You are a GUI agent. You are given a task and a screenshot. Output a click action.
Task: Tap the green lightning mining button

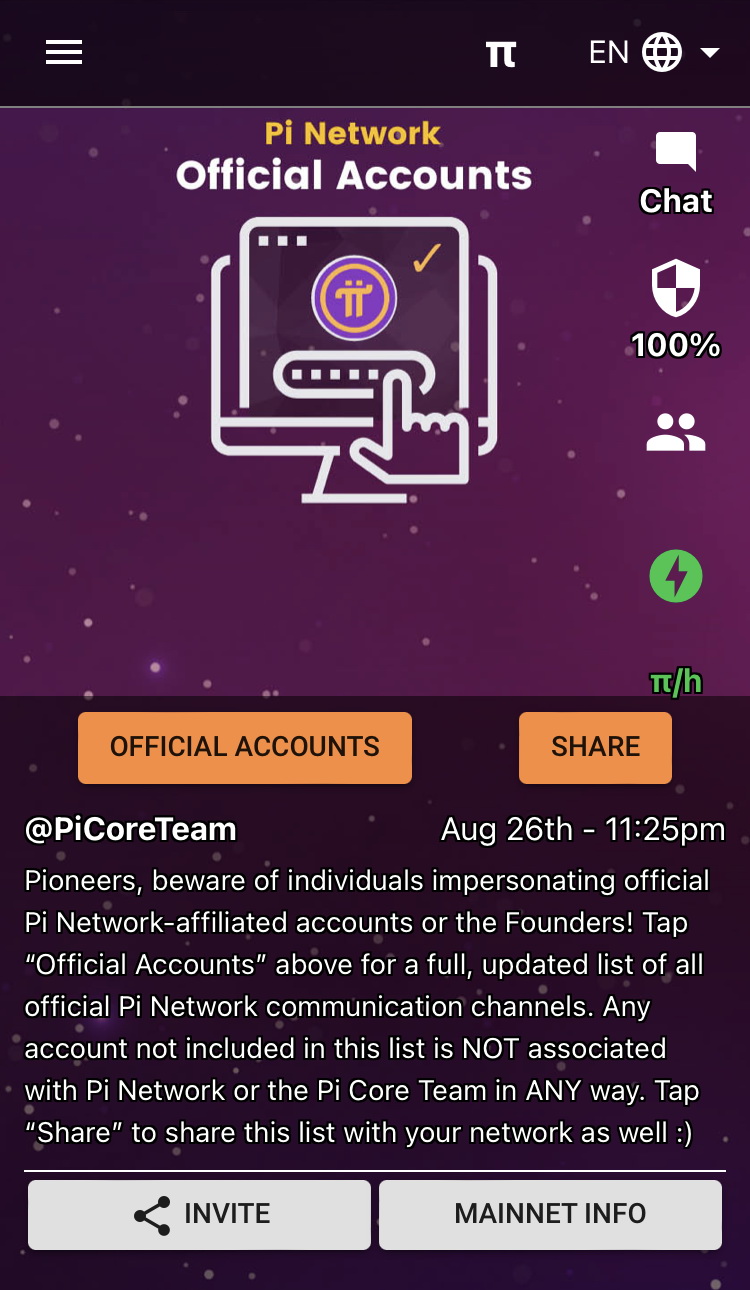(676, 577)
